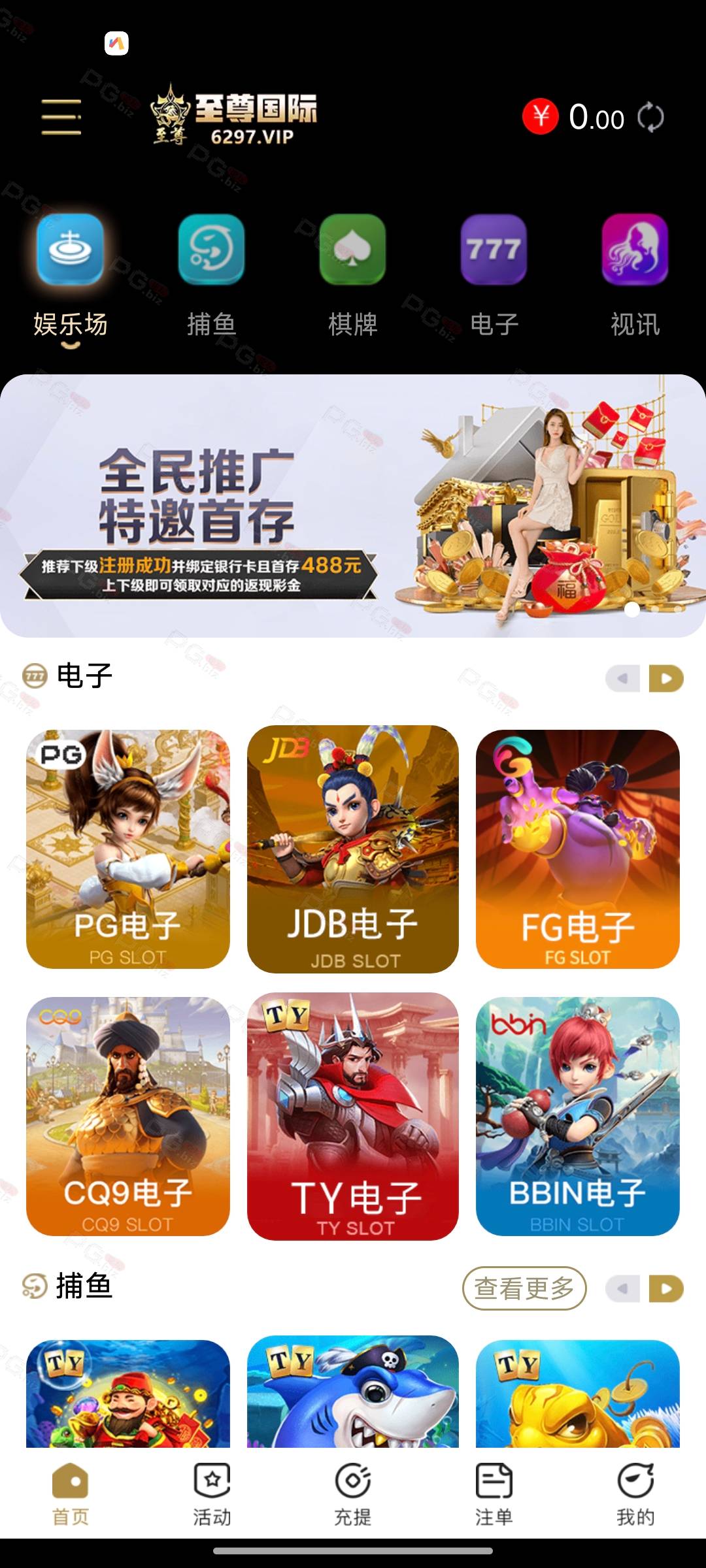Select the 捕鱼 category
This screenshot has width=706, height=1568.
click(x=211, y=274)
